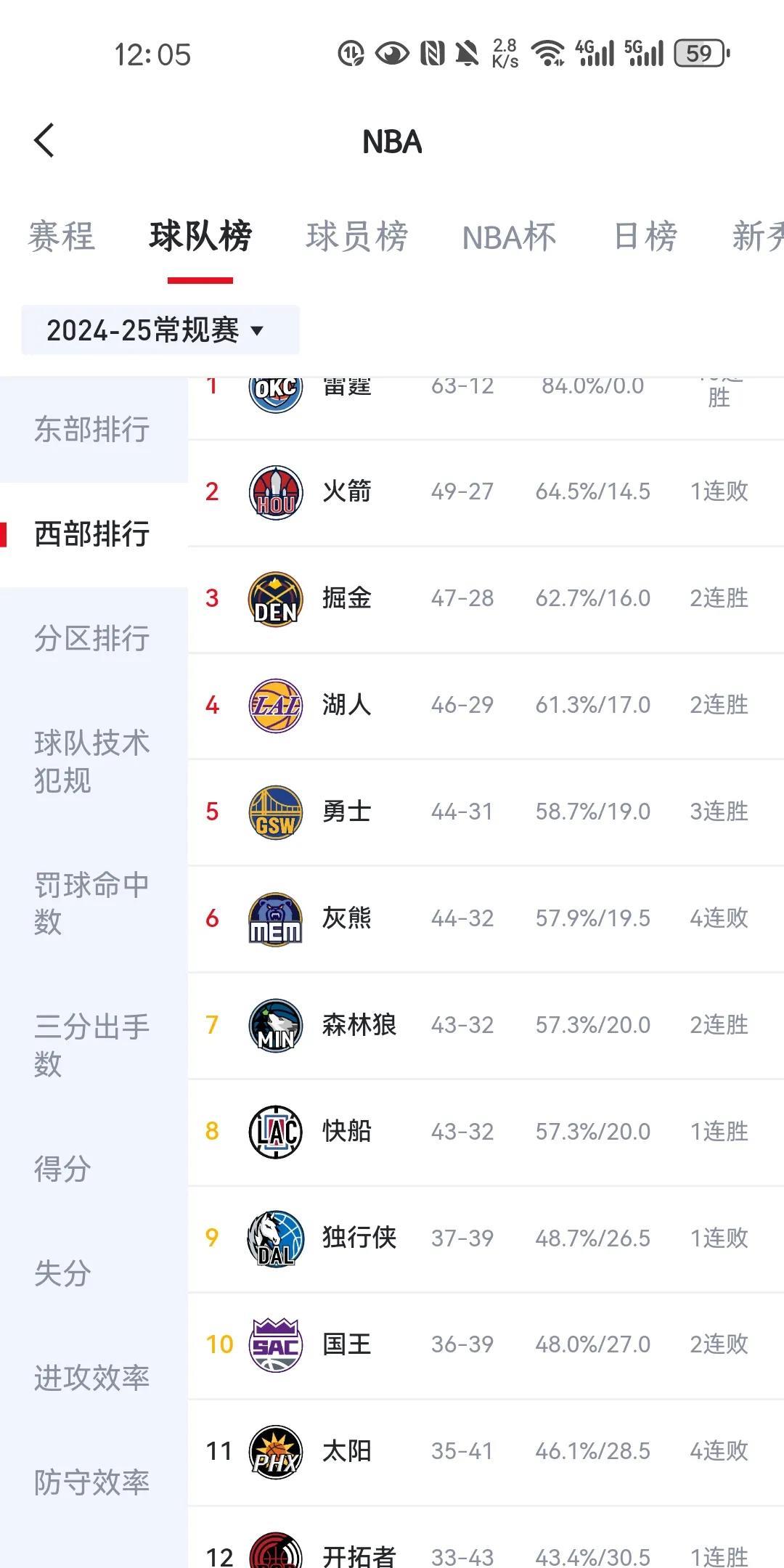Open the 太阳 team row

tap(486, 1453)
